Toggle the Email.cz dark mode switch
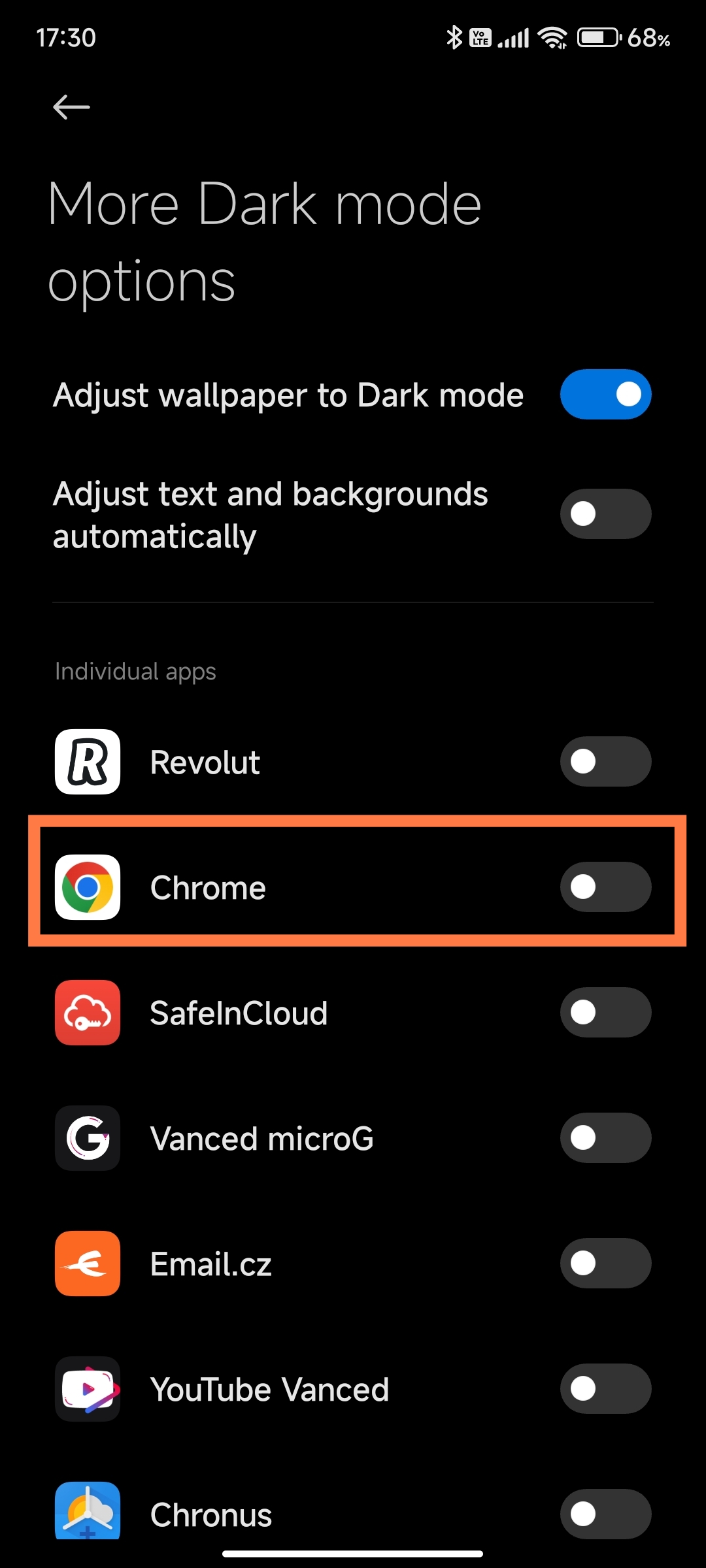706x1568 pixels. click(605, 1263)
